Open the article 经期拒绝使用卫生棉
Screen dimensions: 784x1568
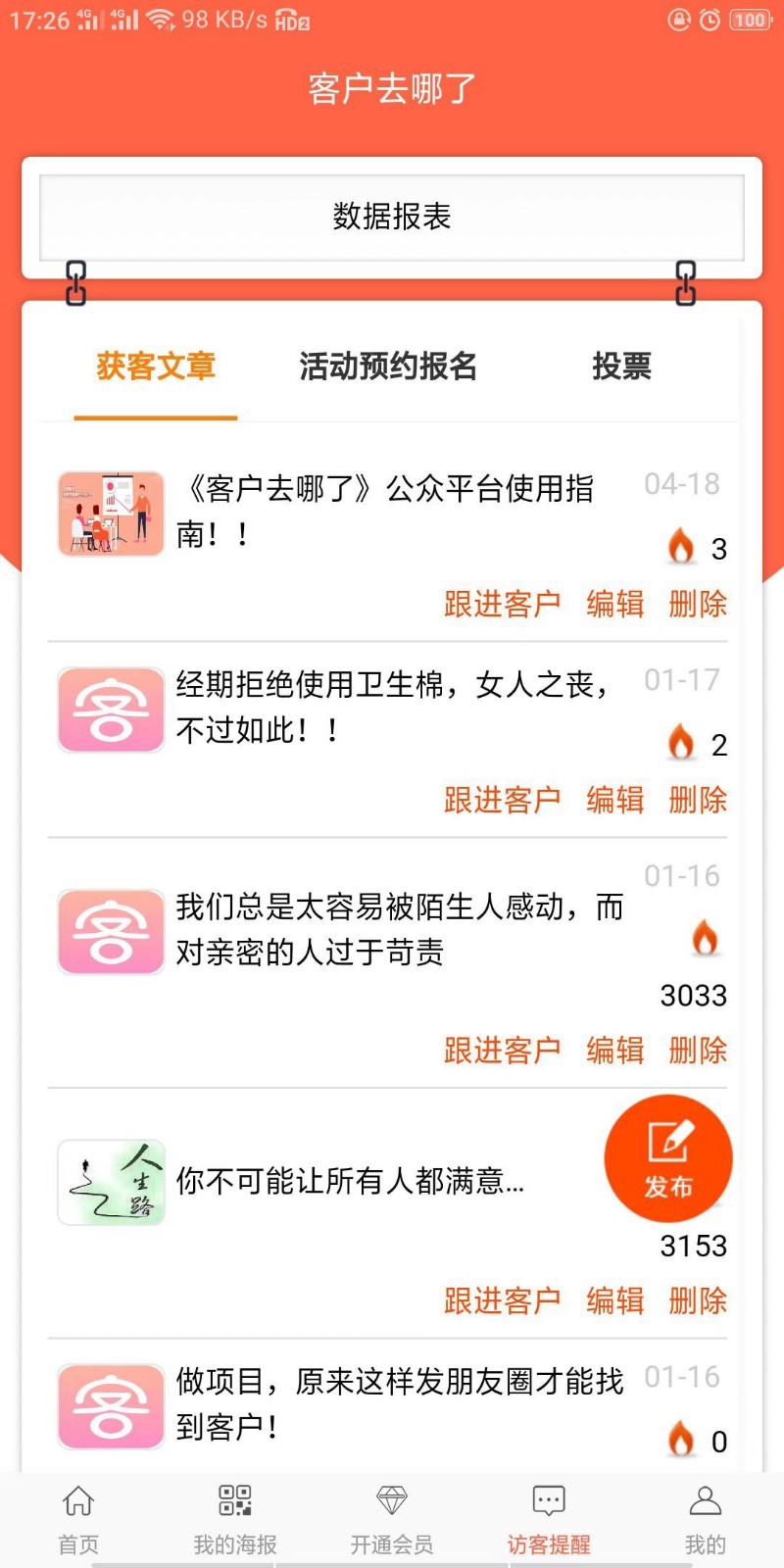tap(392, 707)
